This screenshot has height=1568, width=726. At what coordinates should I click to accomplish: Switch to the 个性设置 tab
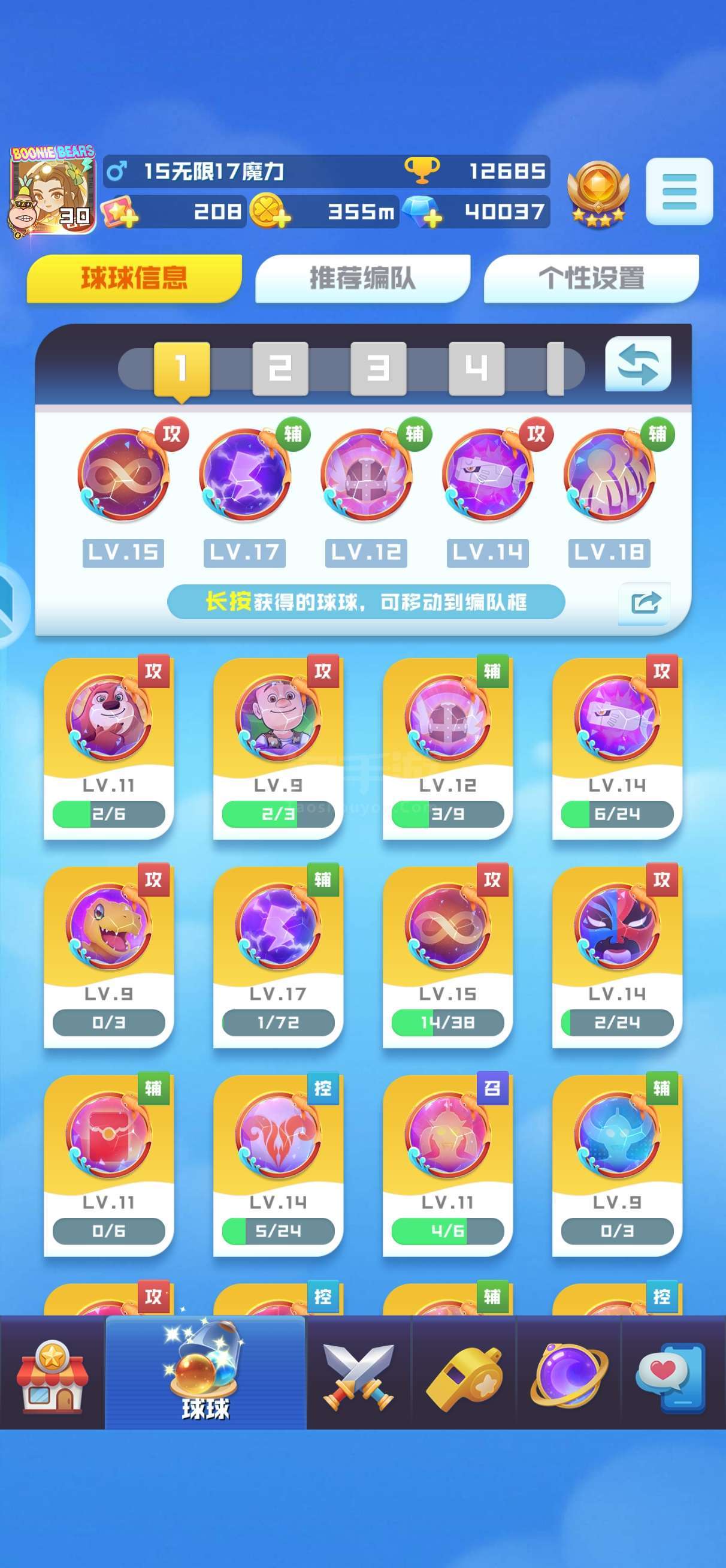click(x=591, y=278)
